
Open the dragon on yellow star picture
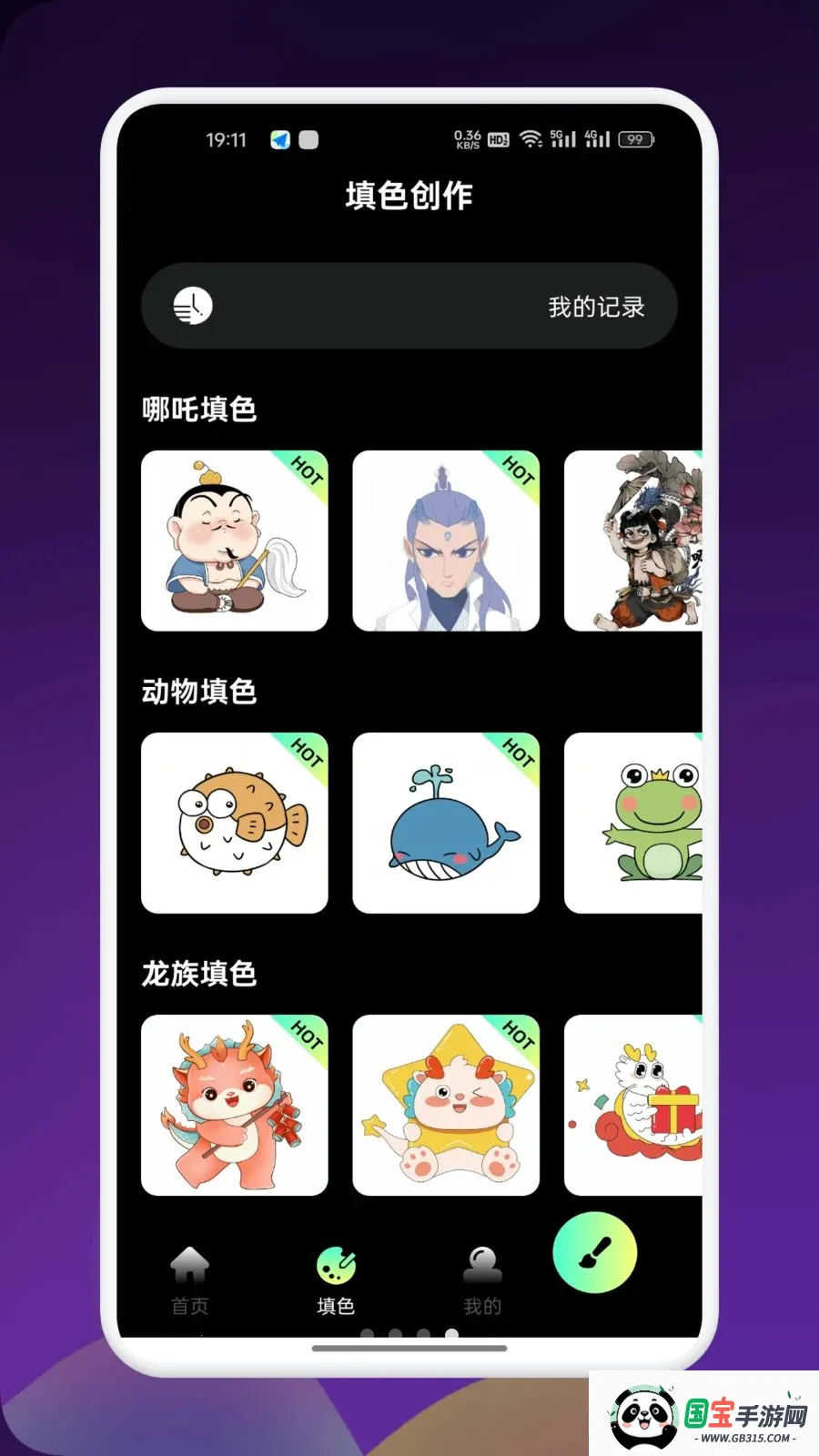446,1105
